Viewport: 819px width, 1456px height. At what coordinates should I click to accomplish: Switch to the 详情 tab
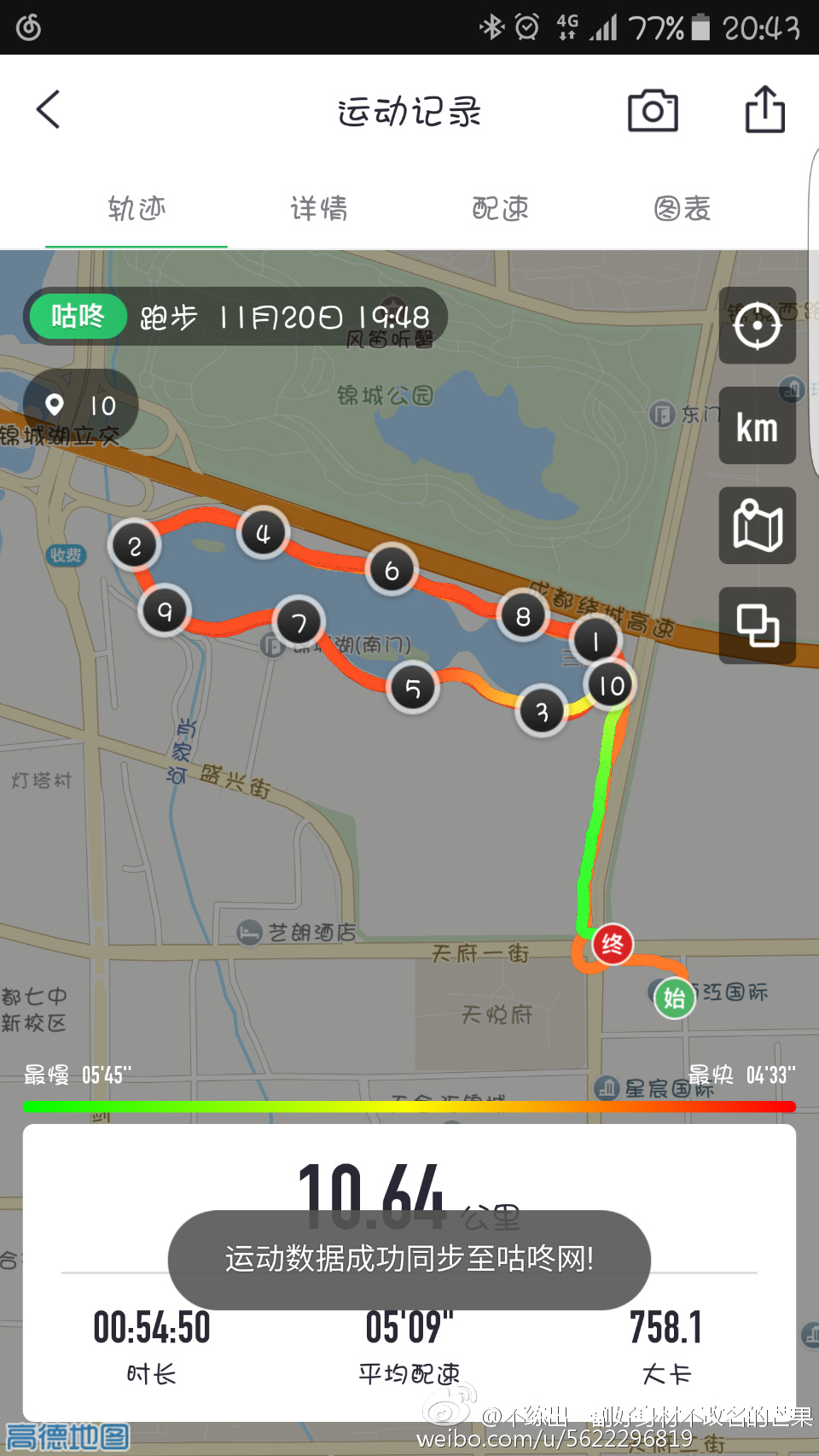coord(318,208)
